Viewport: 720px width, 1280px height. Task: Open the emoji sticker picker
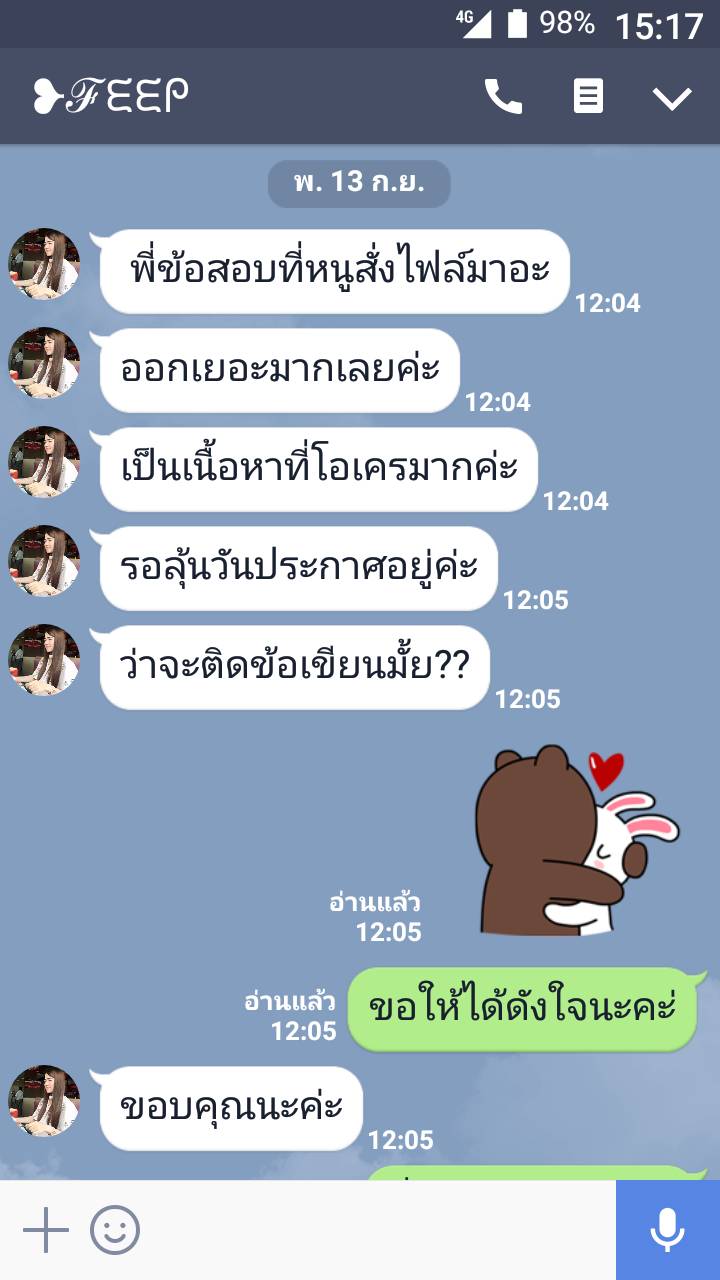(x=115, y=1230)
